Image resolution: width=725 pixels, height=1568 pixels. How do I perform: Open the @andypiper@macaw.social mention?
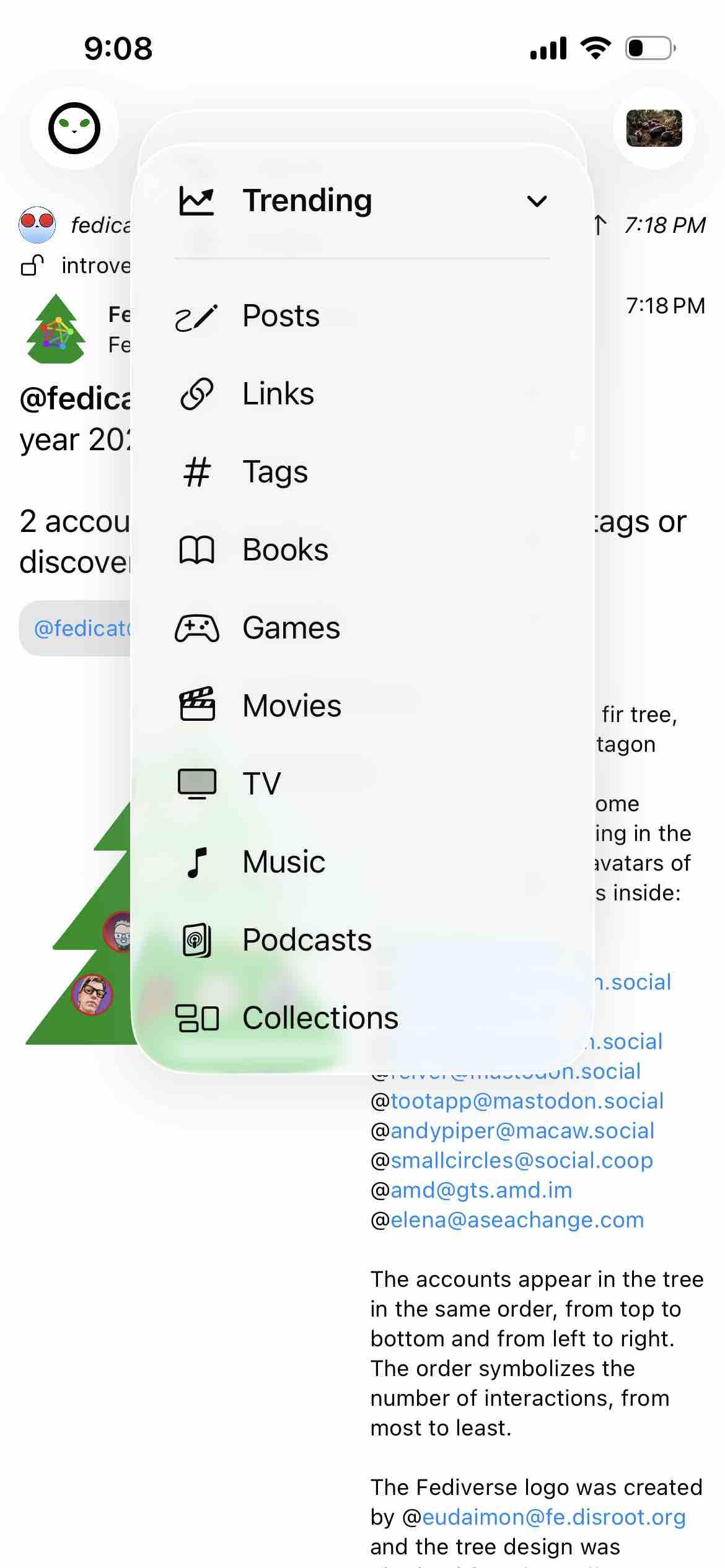522,1131
